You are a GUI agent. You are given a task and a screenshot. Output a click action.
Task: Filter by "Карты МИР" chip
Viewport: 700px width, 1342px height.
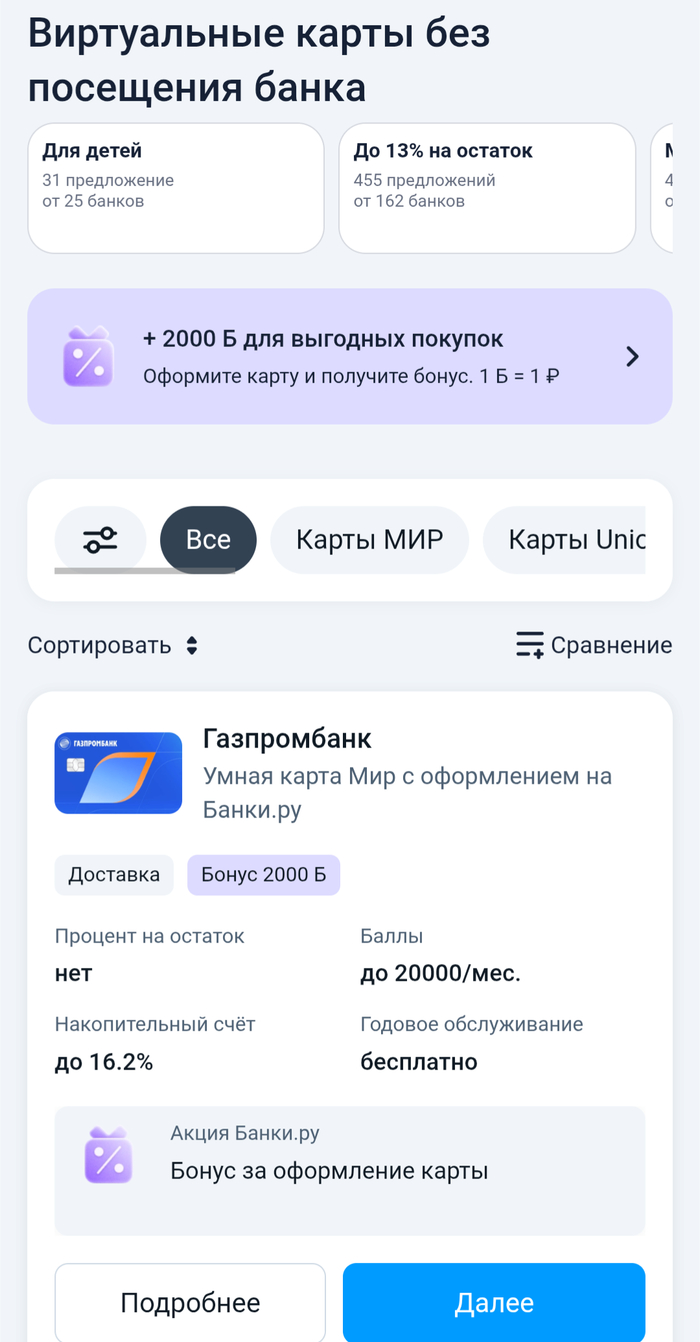tap(369, 540)
